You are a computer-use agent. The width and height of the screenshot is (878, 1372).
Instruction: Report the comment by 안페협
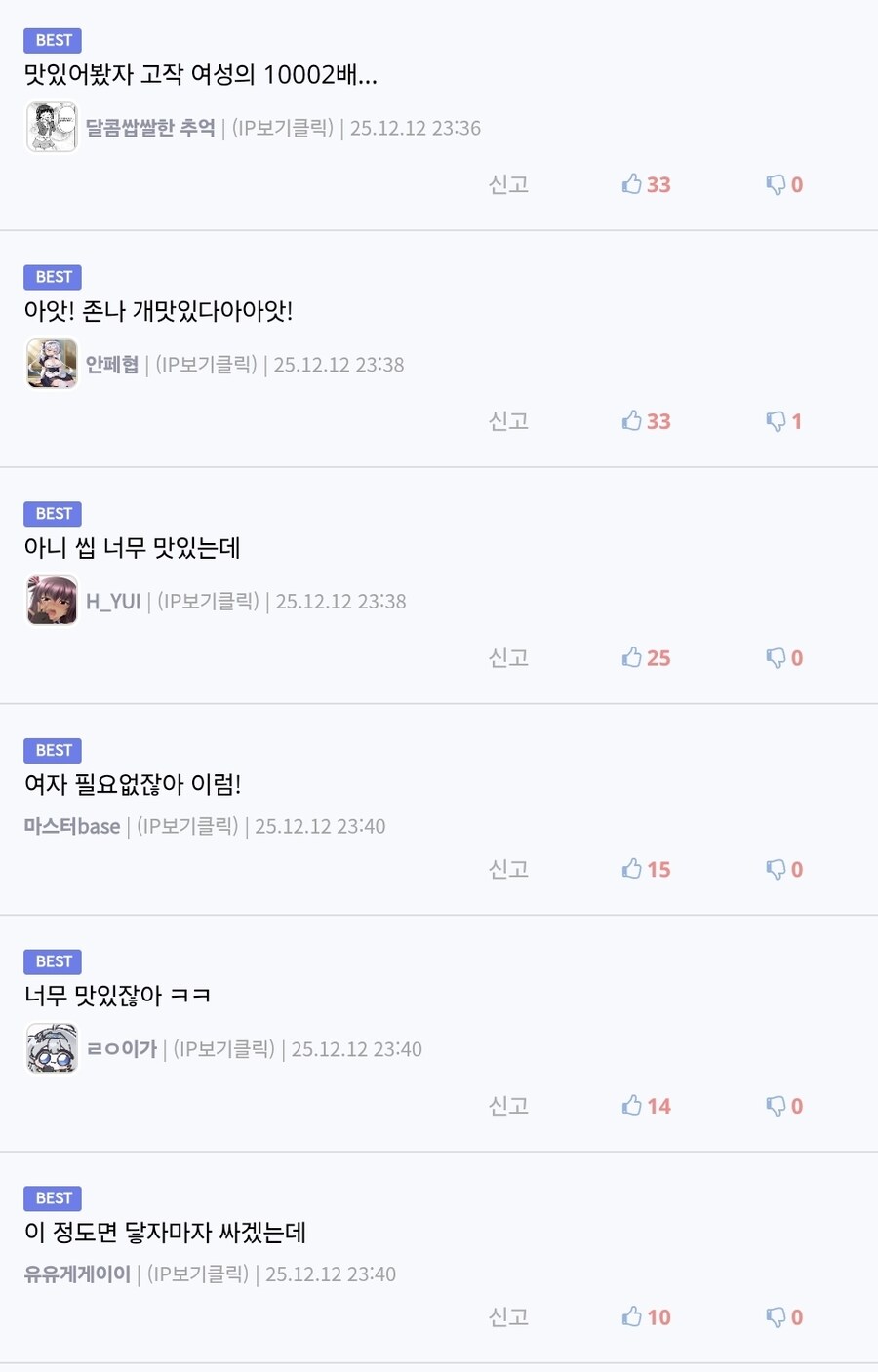508,421
